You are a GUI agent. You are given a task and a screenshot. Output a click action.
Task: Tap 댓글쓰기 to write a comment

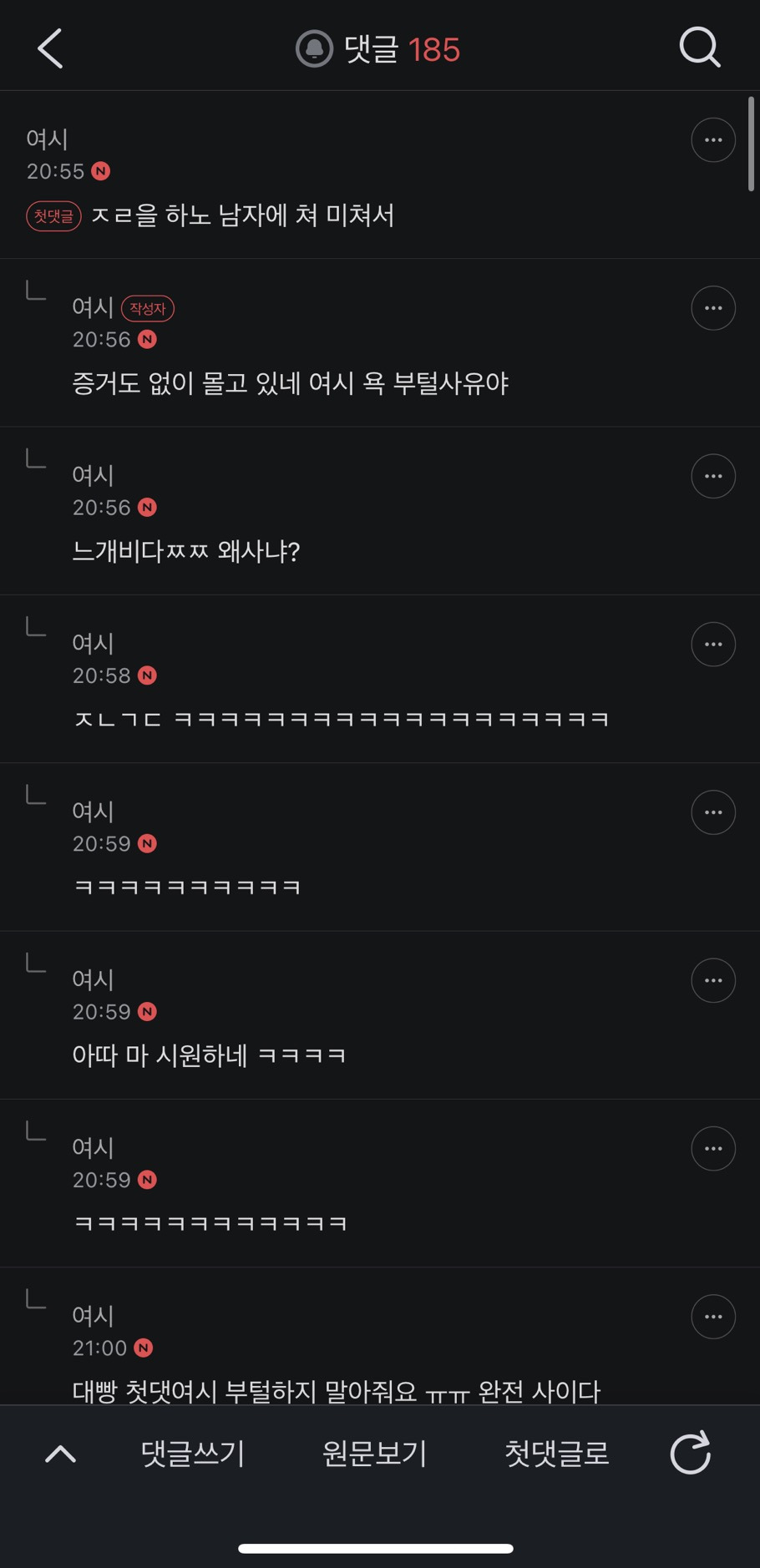193,1454
